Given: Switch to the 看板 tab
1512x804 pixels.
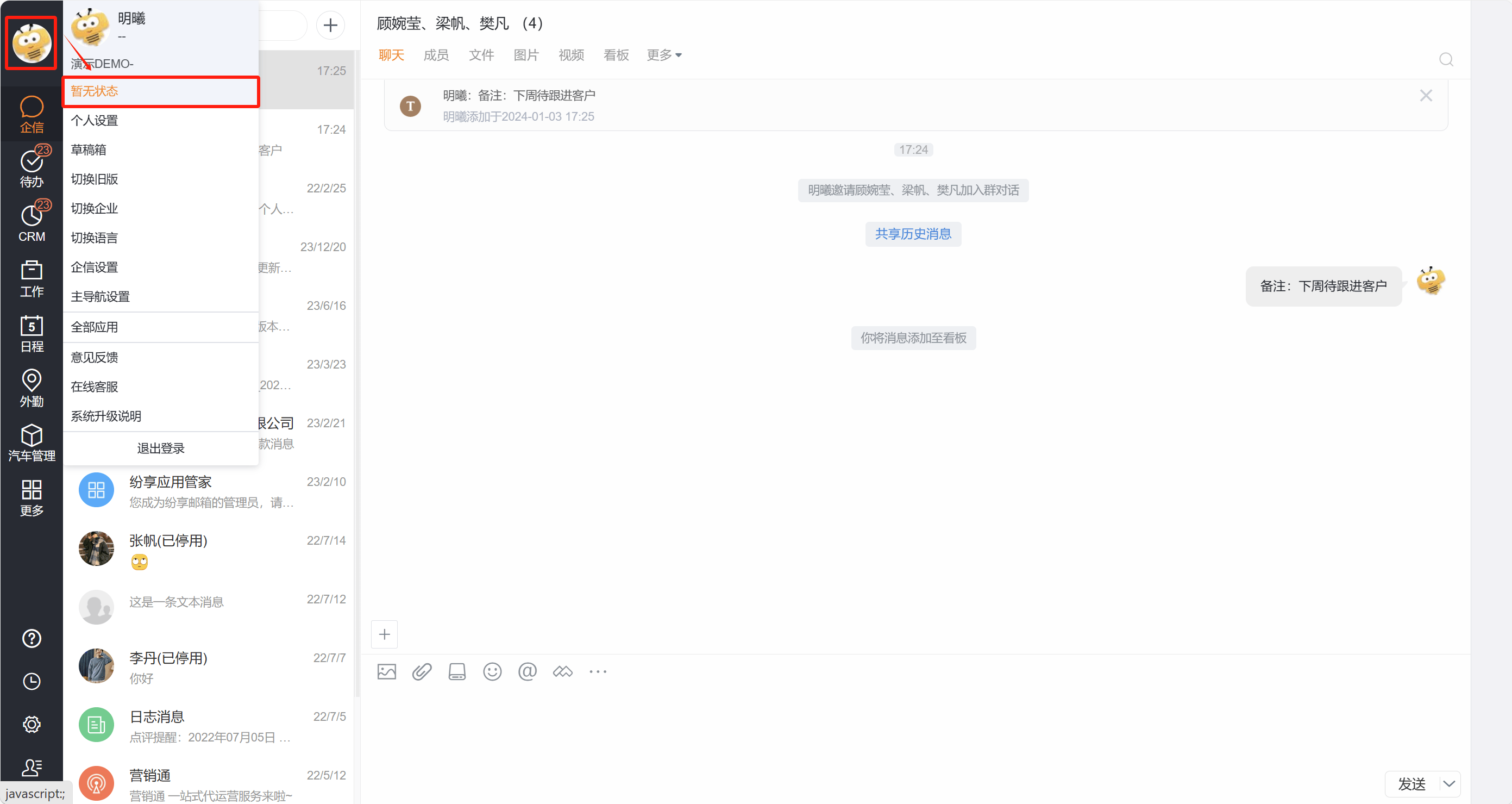Looking at the screenshot, I should (x=616, y=55).
